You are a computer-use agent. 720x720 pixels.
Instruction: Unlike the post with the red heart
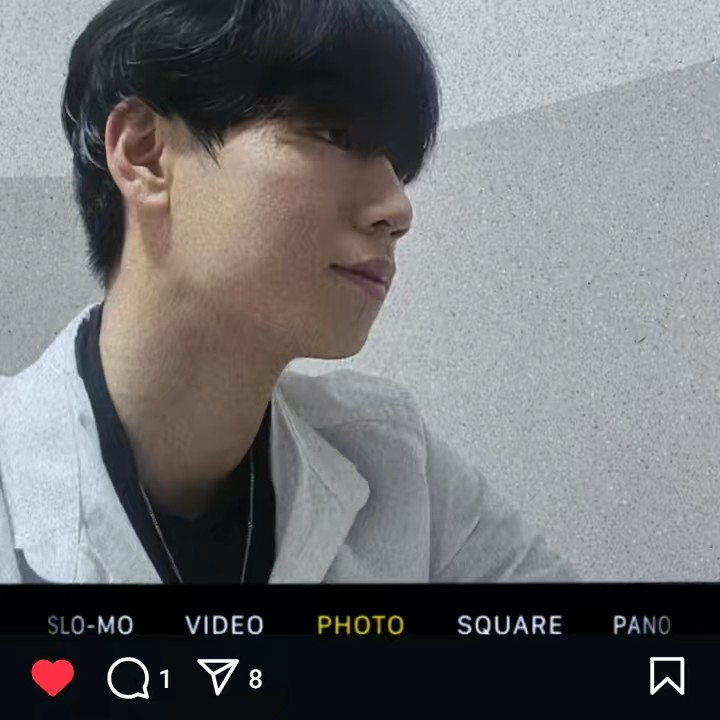coord(53,678)
